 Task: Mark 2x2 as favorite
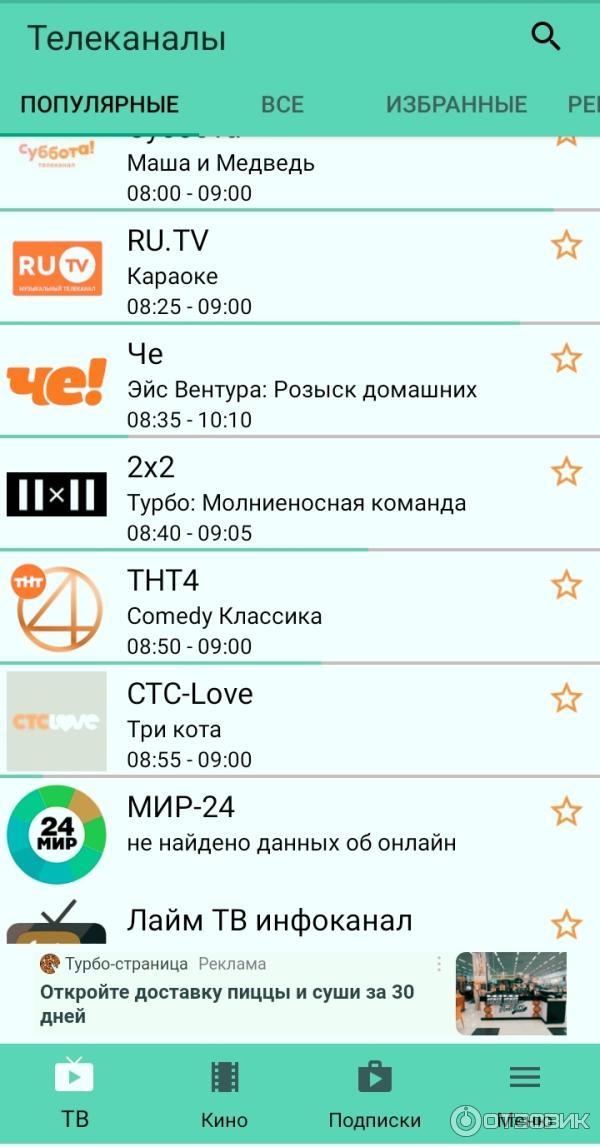[x=566, y=471]
